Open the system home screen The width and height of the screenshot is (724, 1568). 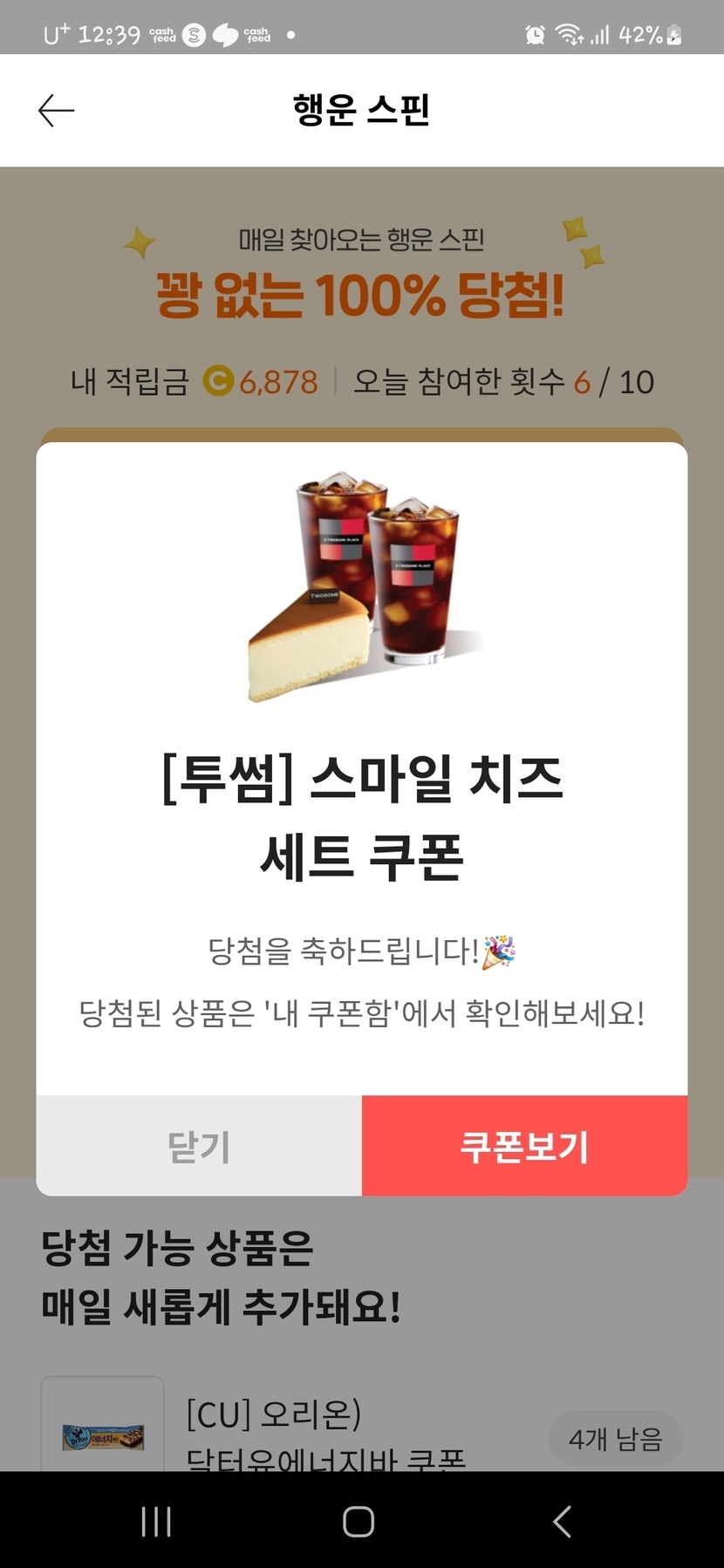pos(359,1521)
